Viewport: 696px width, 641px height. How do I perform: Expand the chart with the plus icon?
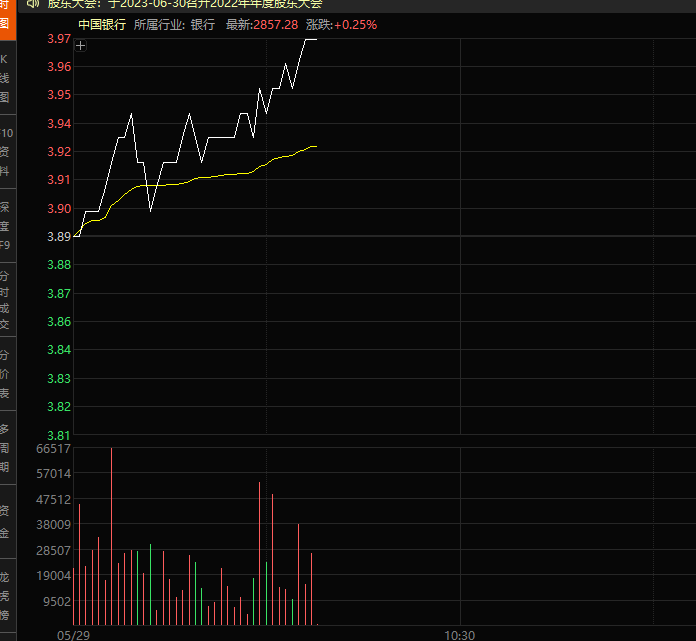pos(81,46)
